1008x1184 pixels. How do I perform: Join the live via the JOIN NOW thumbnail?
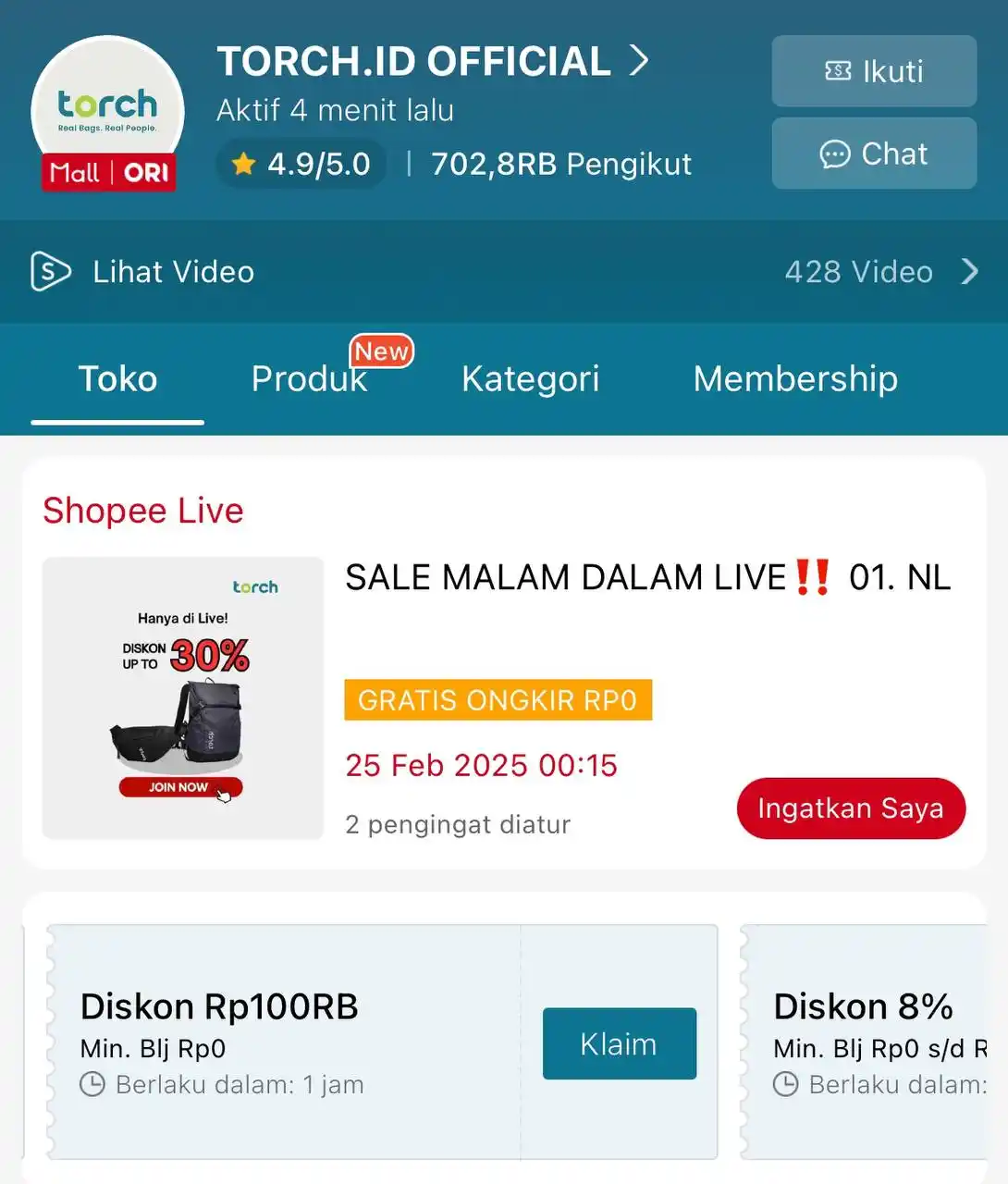(x=180, y=787)
